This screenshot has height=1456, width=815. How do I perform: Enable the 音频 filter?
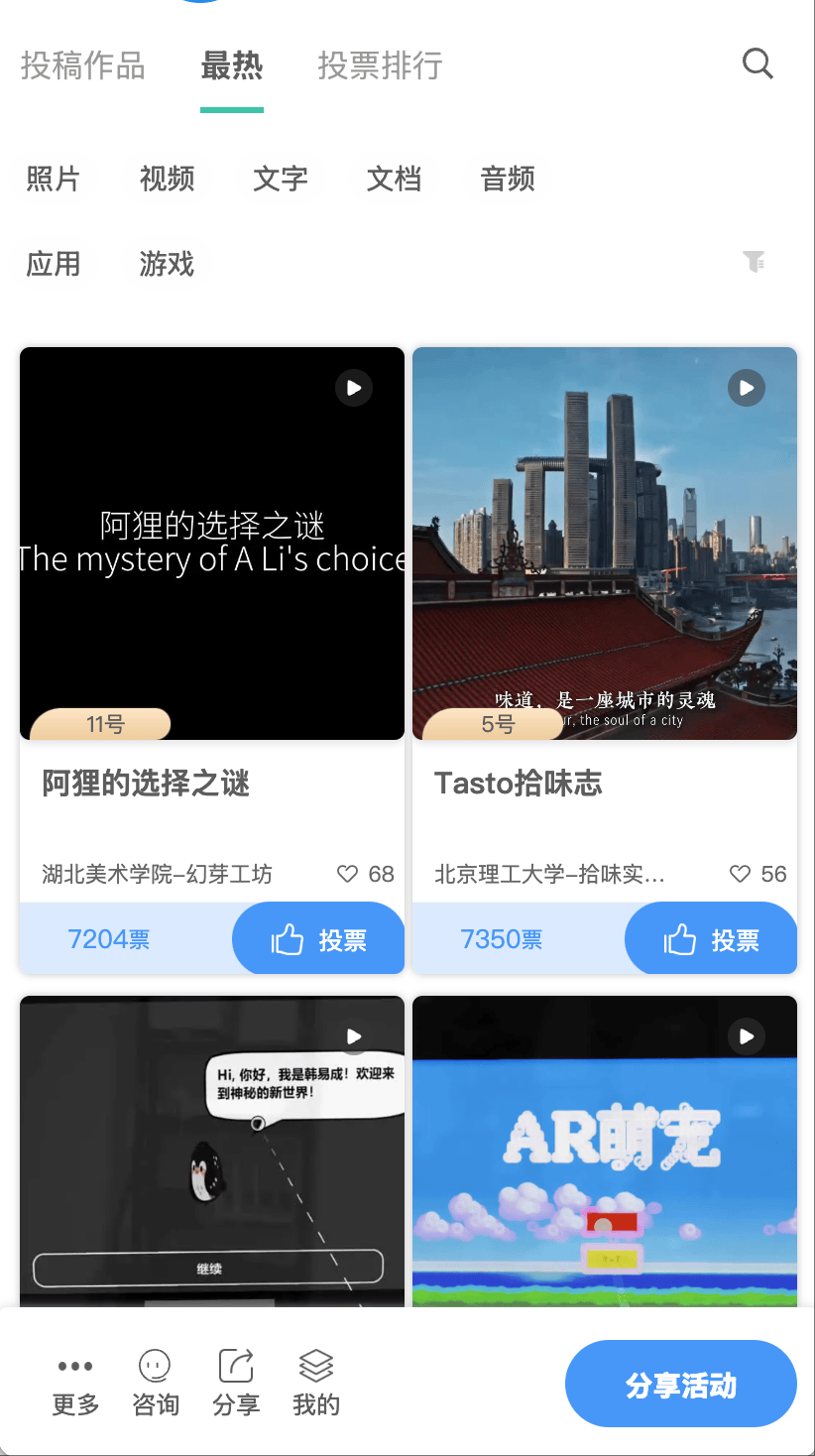pyautogui.click(x=507, y=179)
